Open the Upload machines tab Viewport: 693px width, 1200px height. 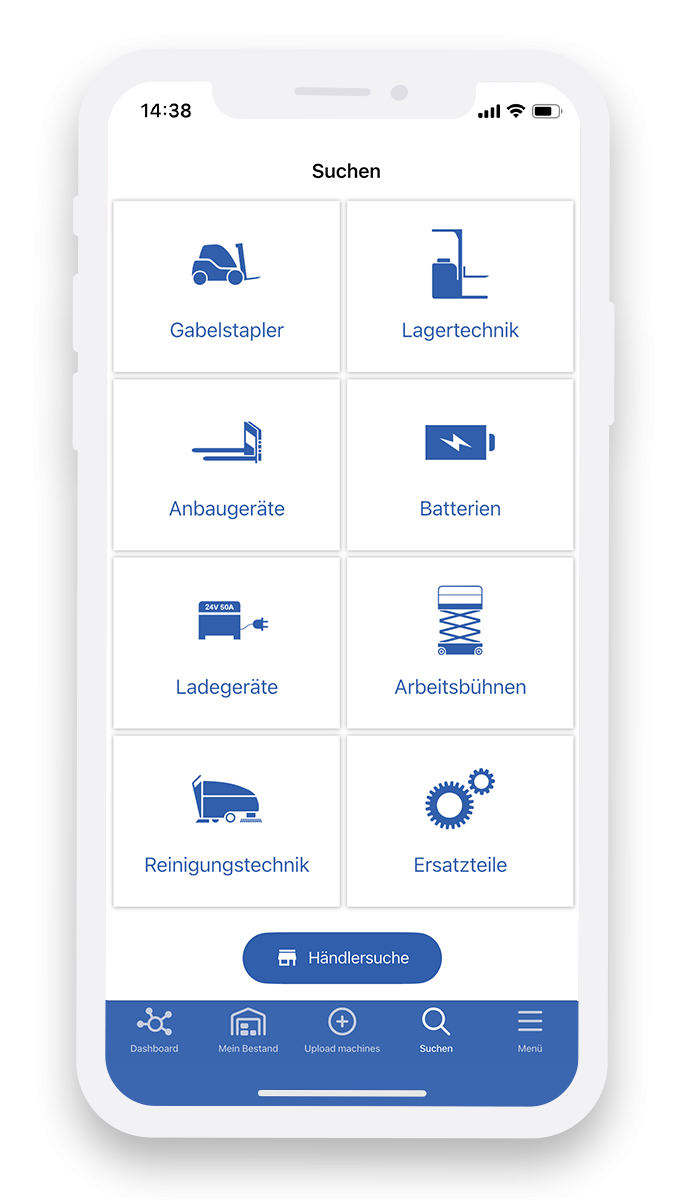pos(342,1030)
